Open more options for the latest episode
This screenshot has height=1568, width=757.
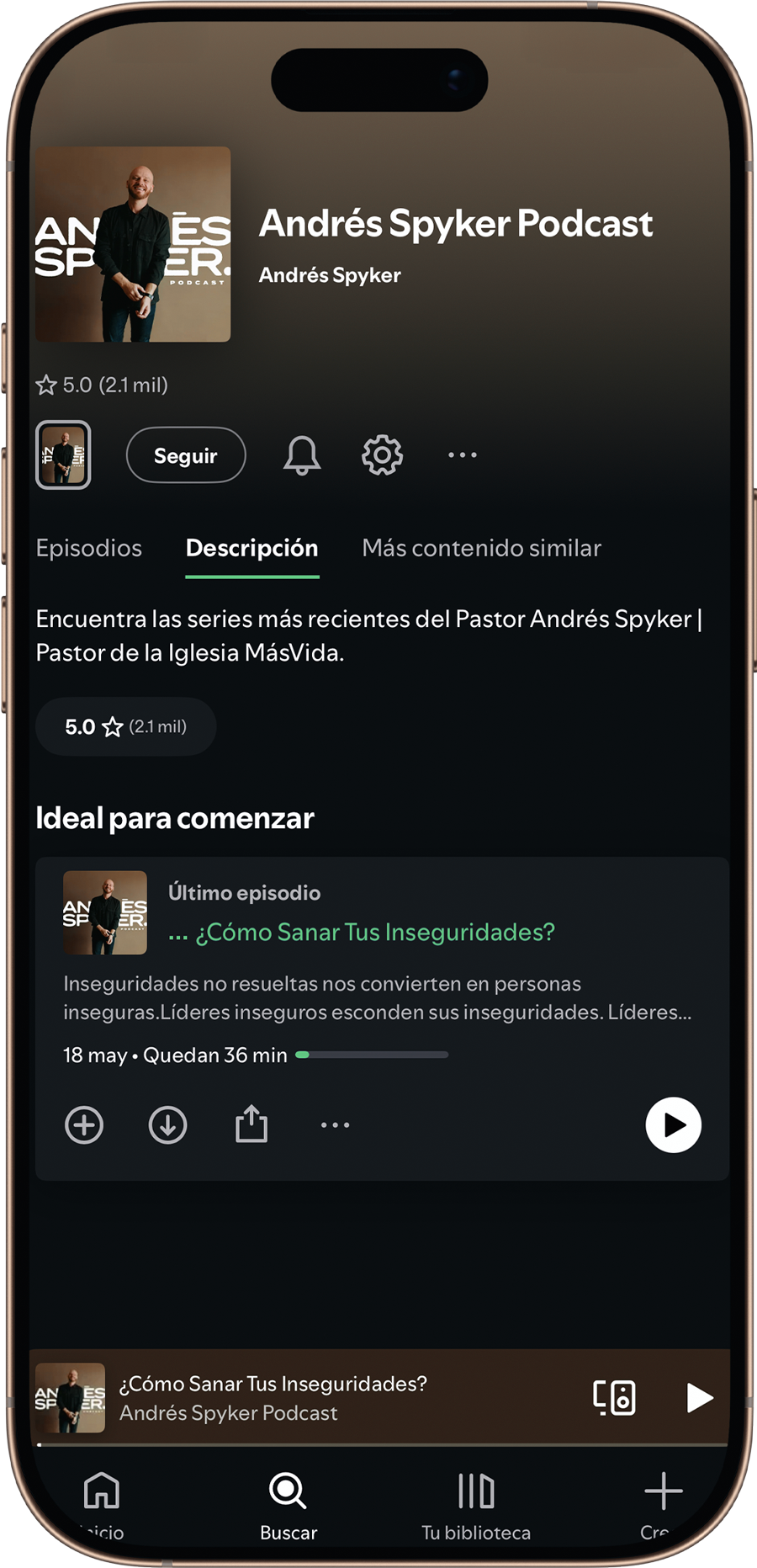[x=335, y=1125]
